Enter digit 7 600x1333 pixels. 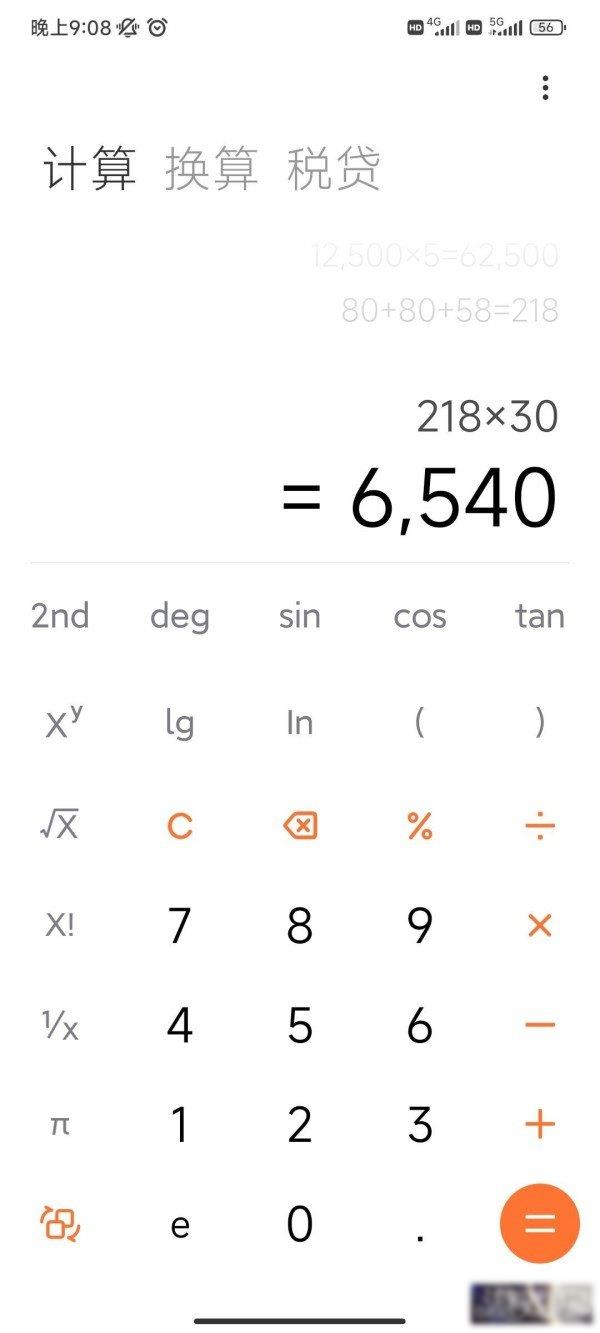(179, 925)
